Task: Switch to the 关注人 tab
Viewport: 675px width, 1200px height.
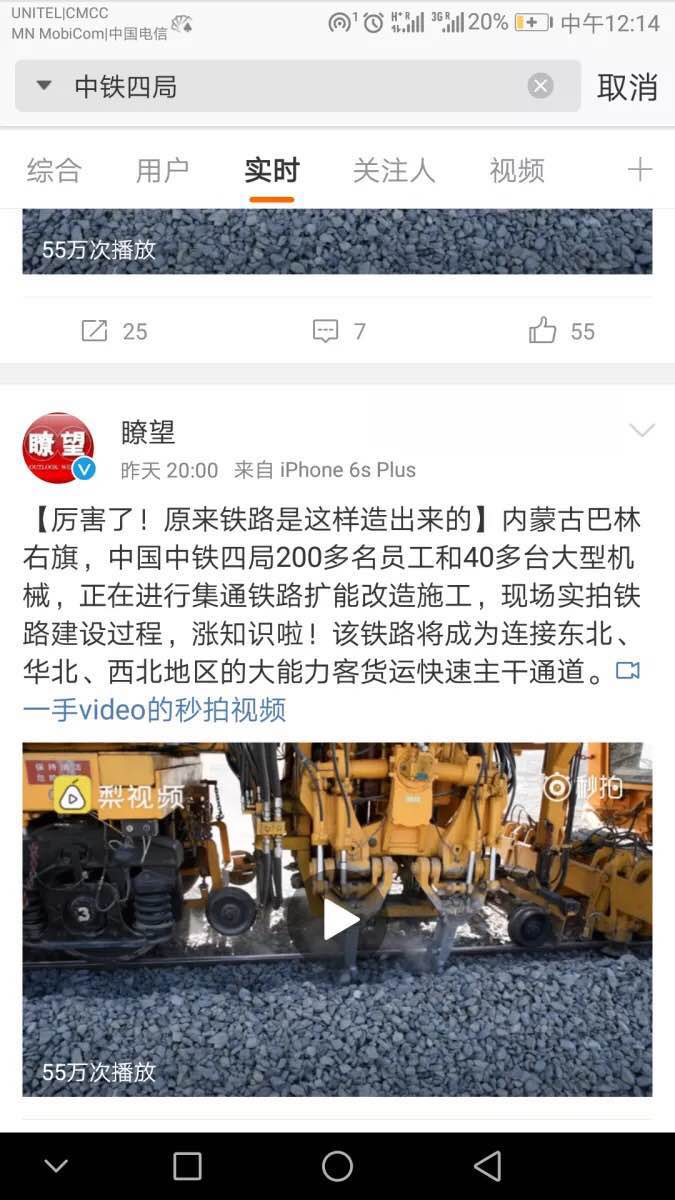Action: pos(394,170)
